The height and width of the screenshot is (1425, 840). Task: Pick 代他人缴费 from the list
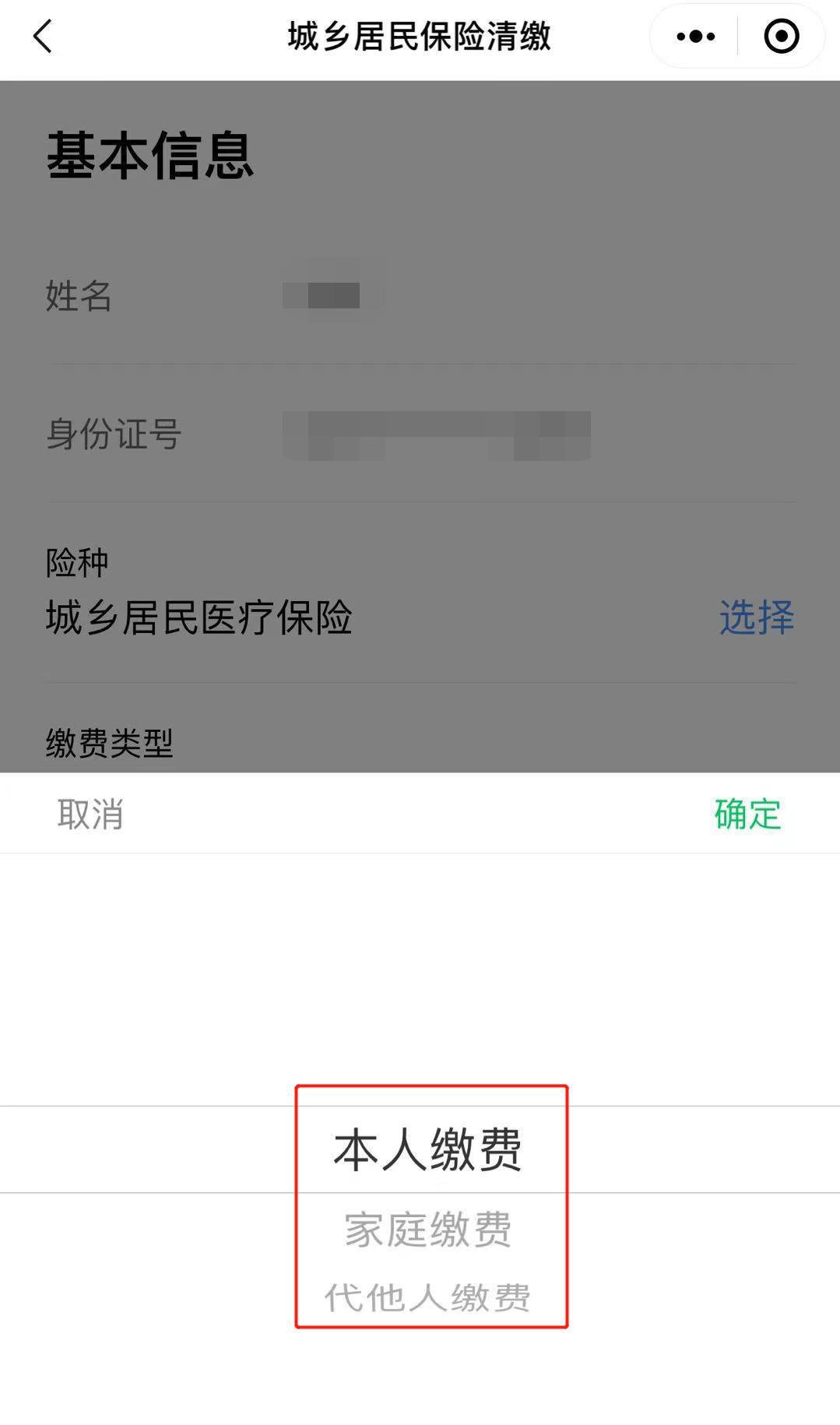coord(427,1297)
